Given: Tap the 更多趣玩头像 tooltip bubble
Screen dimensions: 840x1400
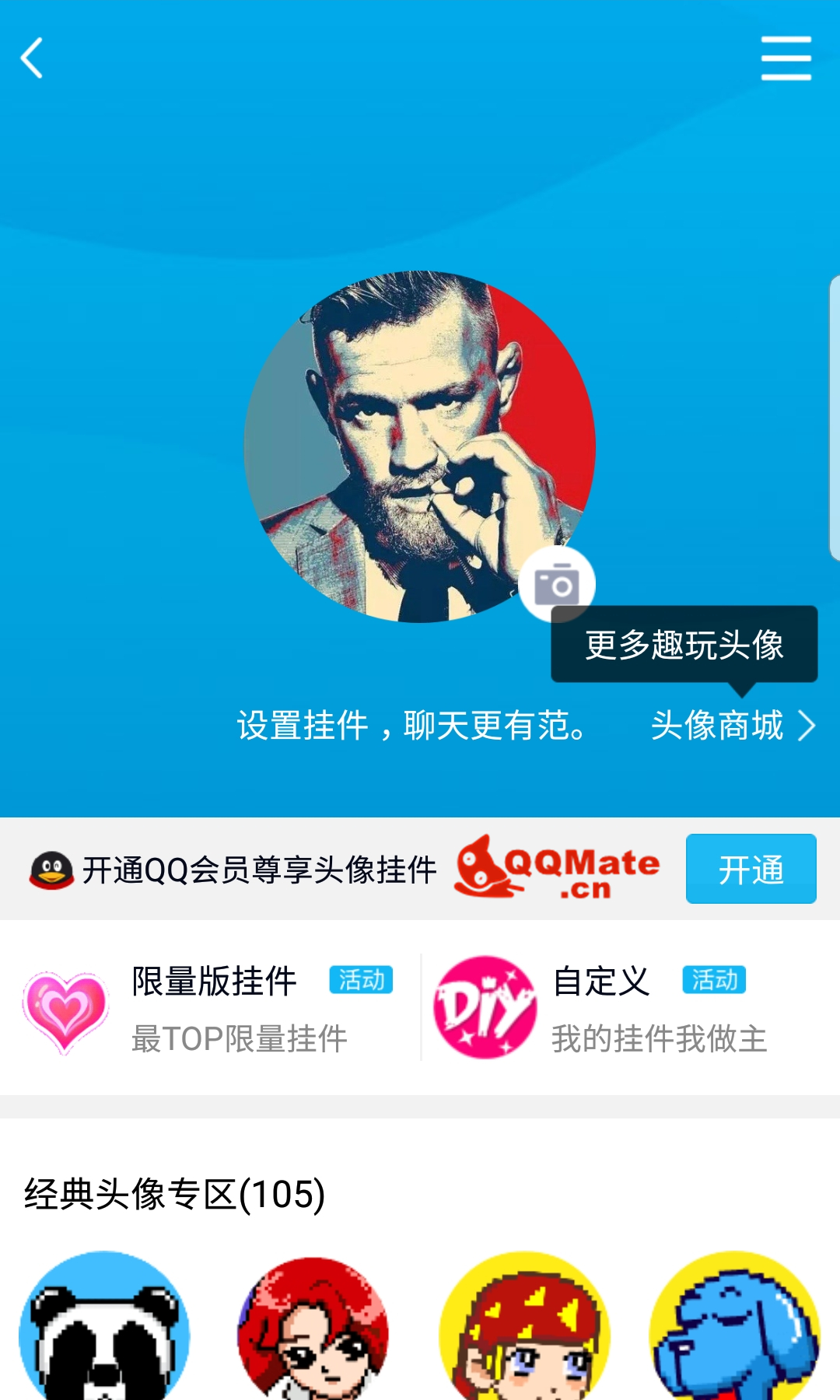Looking at the screenshot, I should point(684,646).
